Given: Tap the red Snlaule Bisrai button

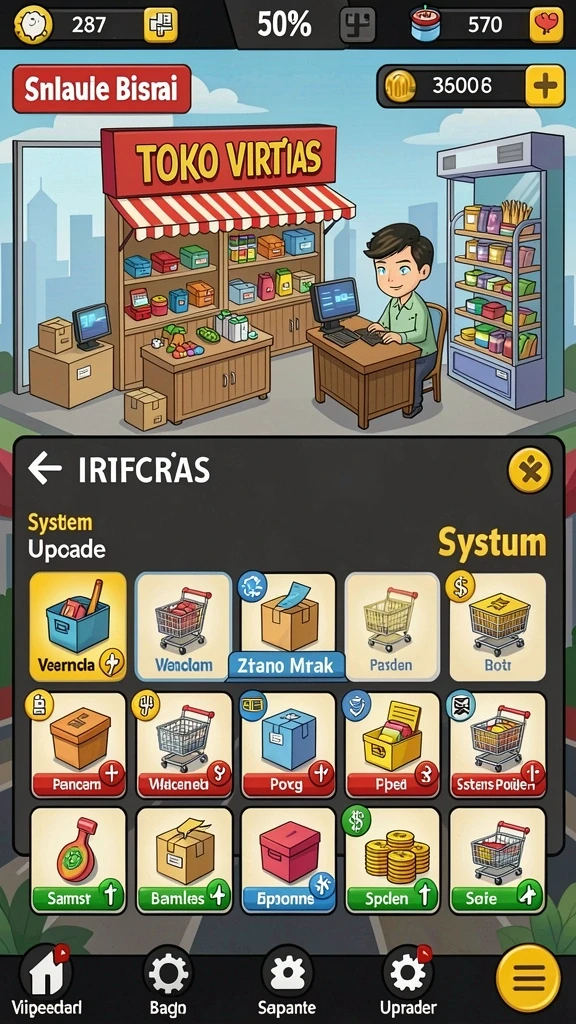Looking at the screenshot, I should click(x=102, y=89).
